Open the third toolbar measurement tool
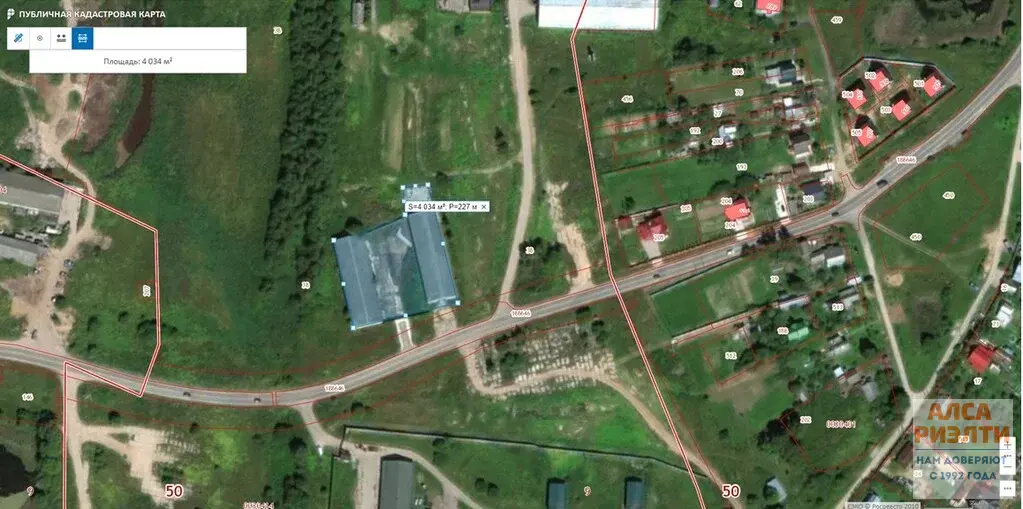Viewport: 1023px width, 509px height. 61,38
